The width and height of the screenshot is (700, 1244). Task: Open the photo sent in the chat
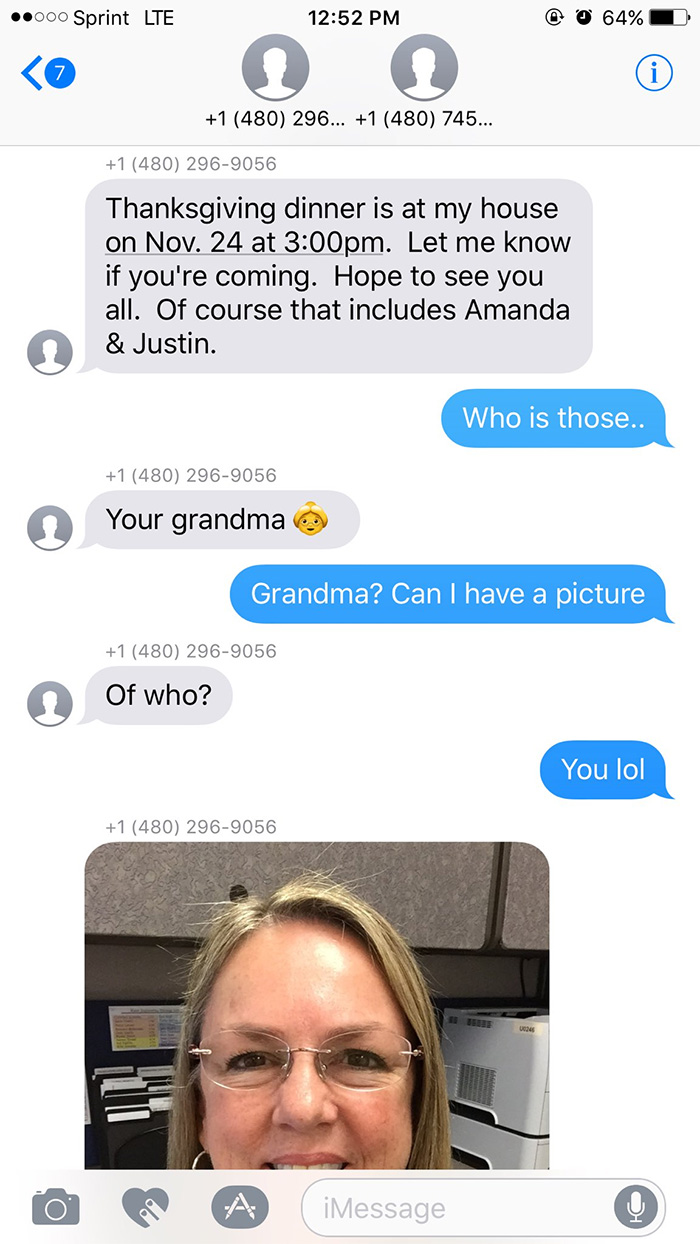pyautogui.click(x=316, y=1004)
